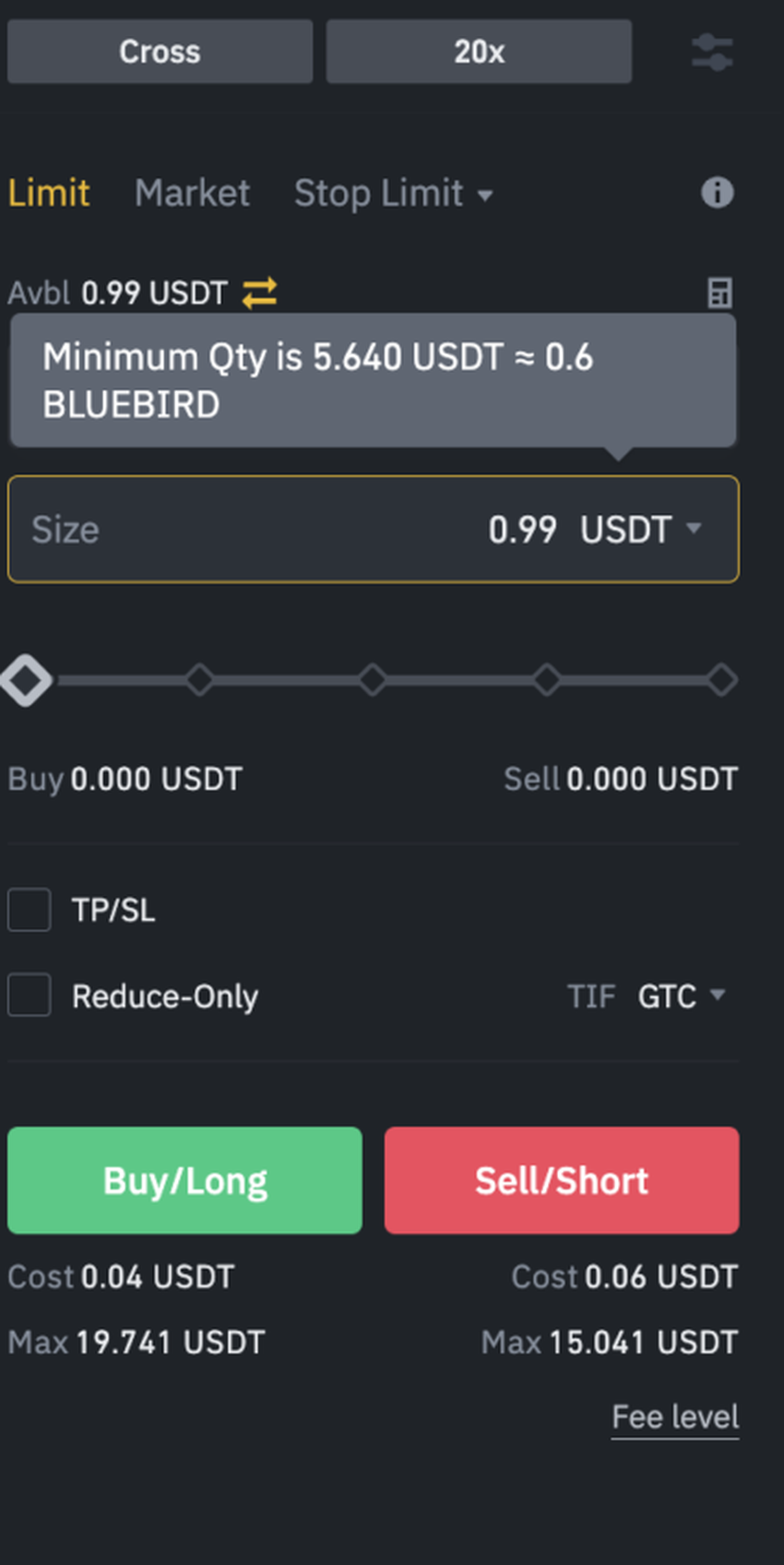Tap the transfer arrows next to Avbl
Image resolution: width=784 pixels, height=1565 pixels.
pyautogui.click(x=259, y=293)
